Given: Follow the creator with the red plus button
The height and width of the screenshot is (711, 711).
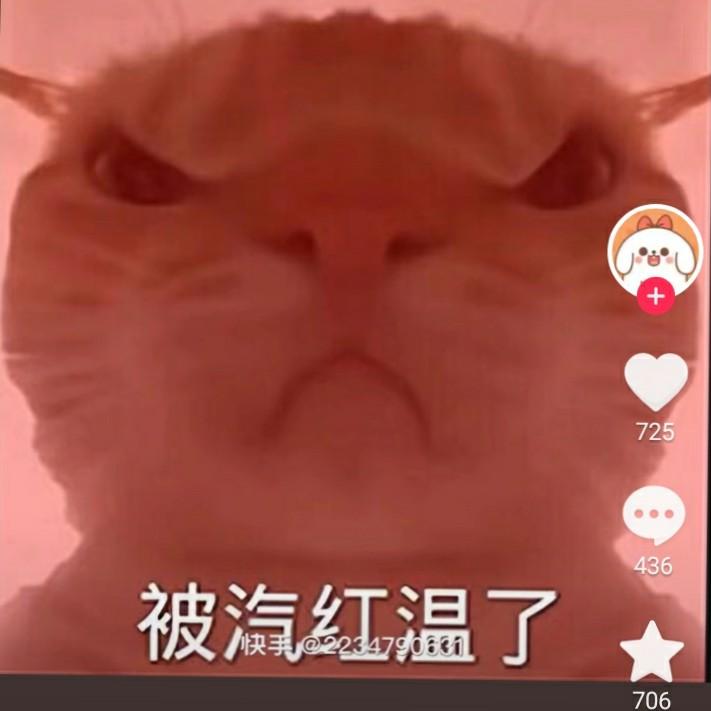Looking at the screenshot, I should pyautogui.click(x=656, y=296).
